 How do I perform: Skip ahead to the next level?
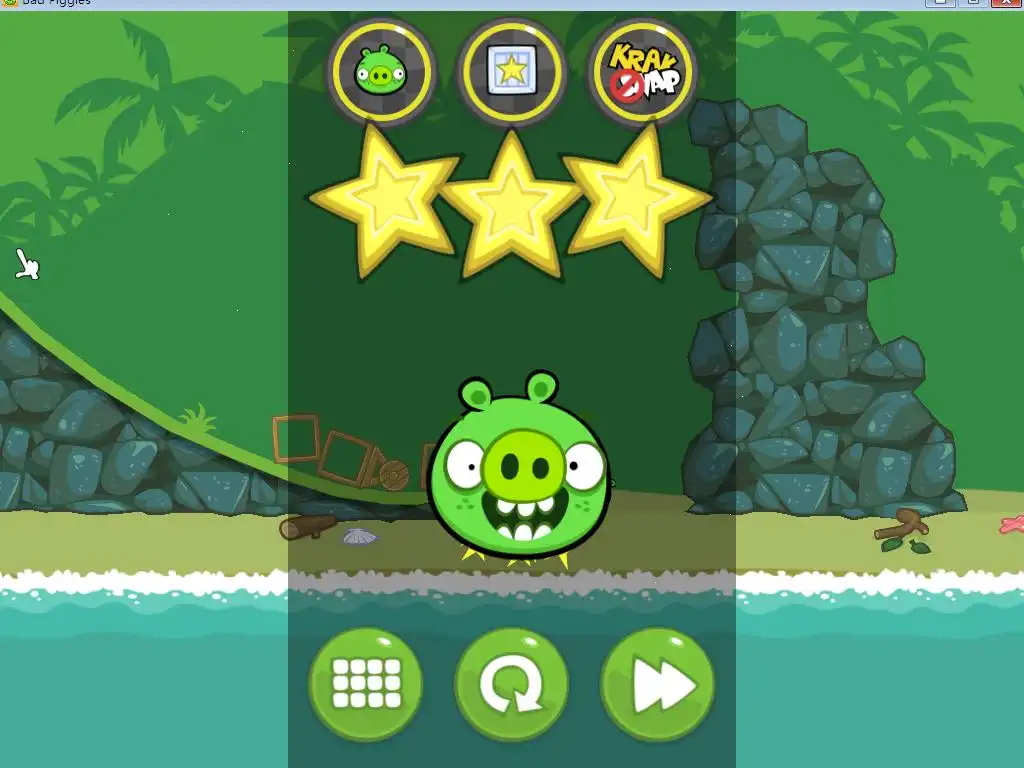(x=657, y=685)
